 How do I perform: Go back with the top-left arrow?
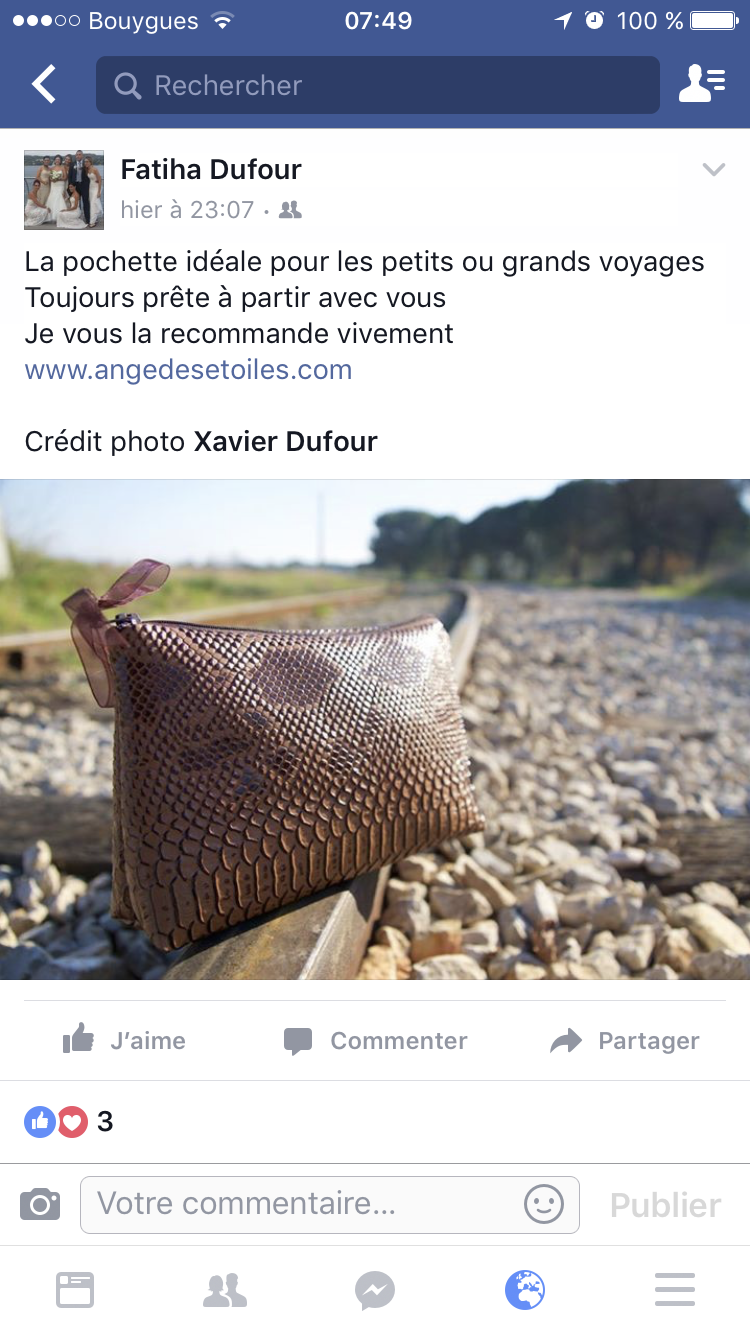coord(44,85)
